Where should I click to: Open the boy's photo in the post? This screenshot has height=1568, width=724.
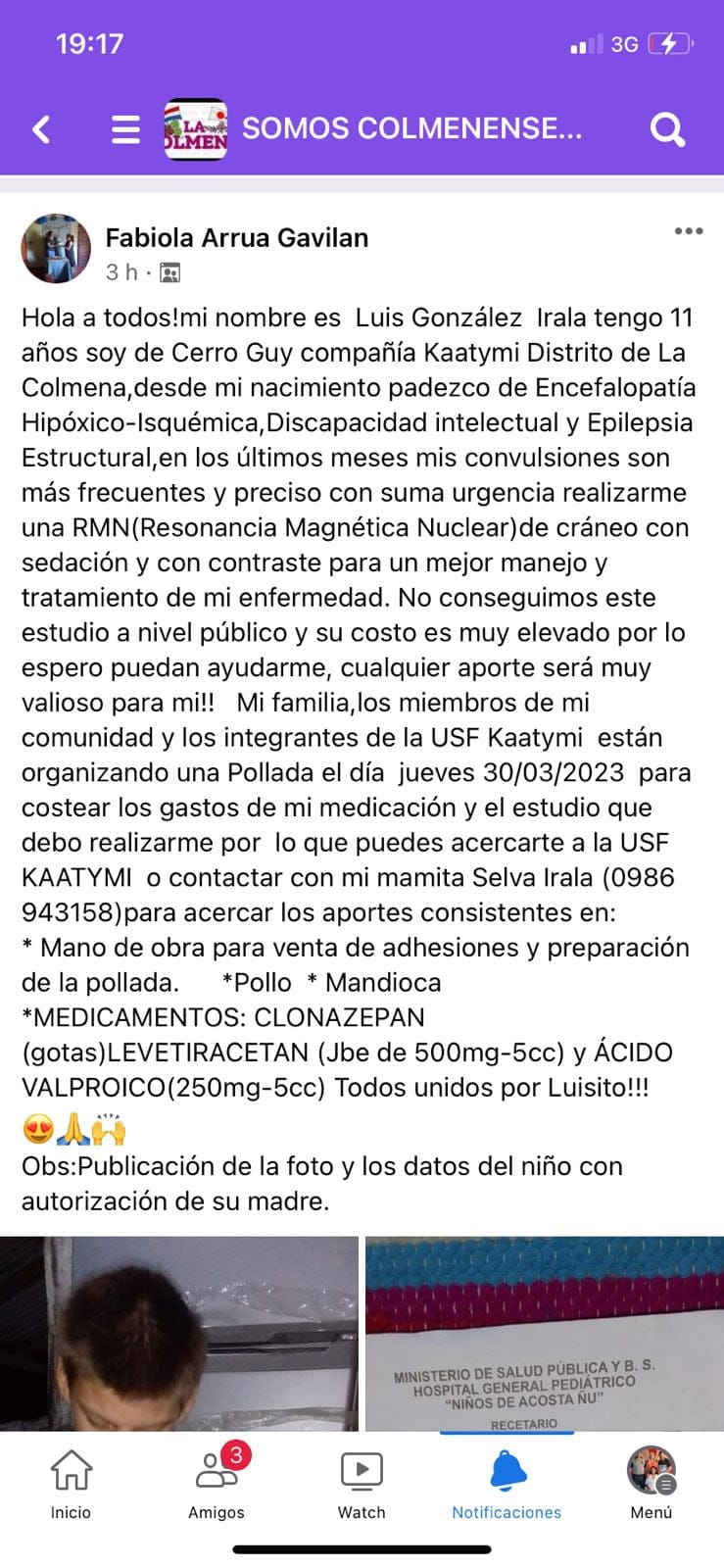179,1333
